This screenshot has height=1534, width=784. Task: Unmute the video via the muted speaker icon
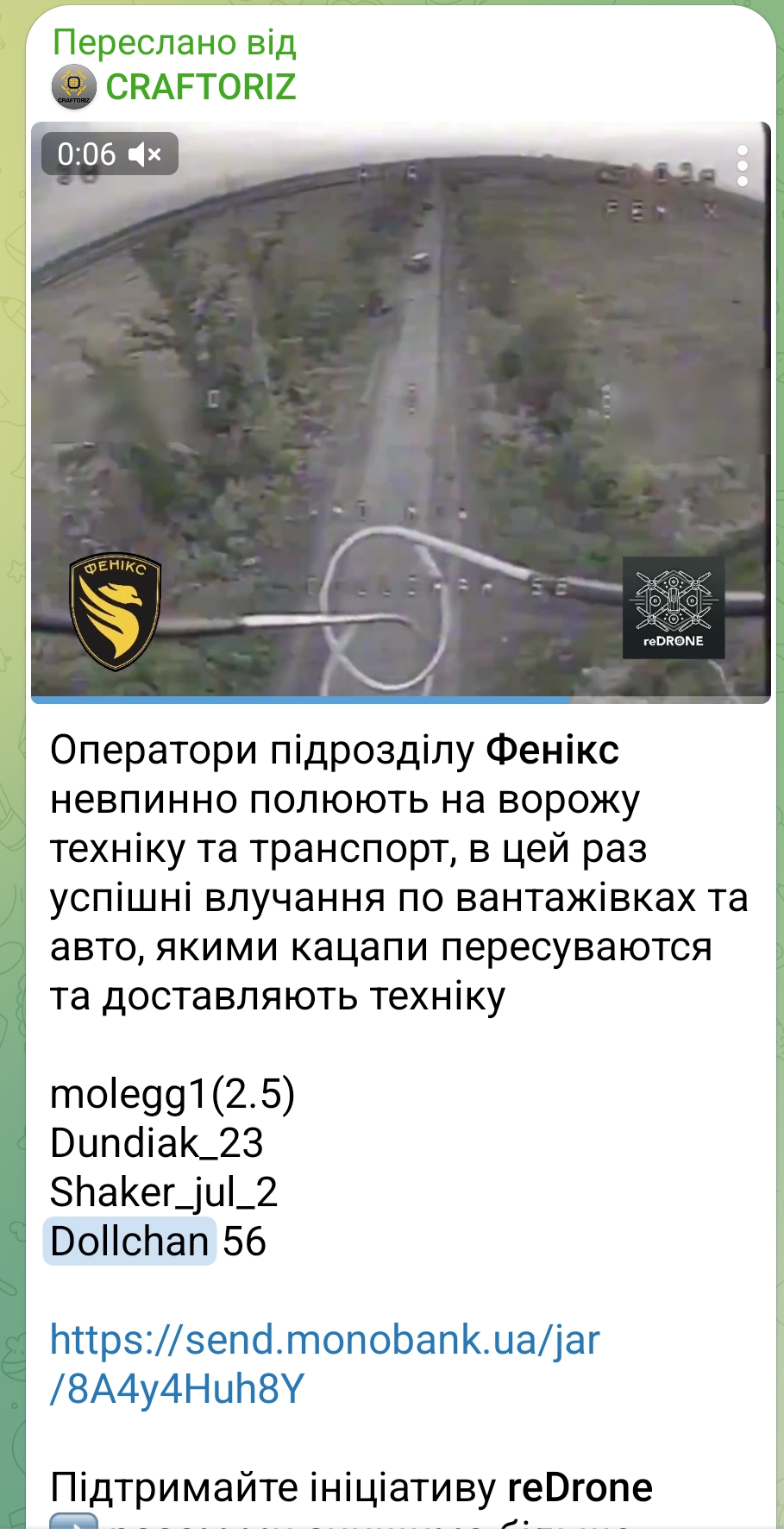click(145, 154)
